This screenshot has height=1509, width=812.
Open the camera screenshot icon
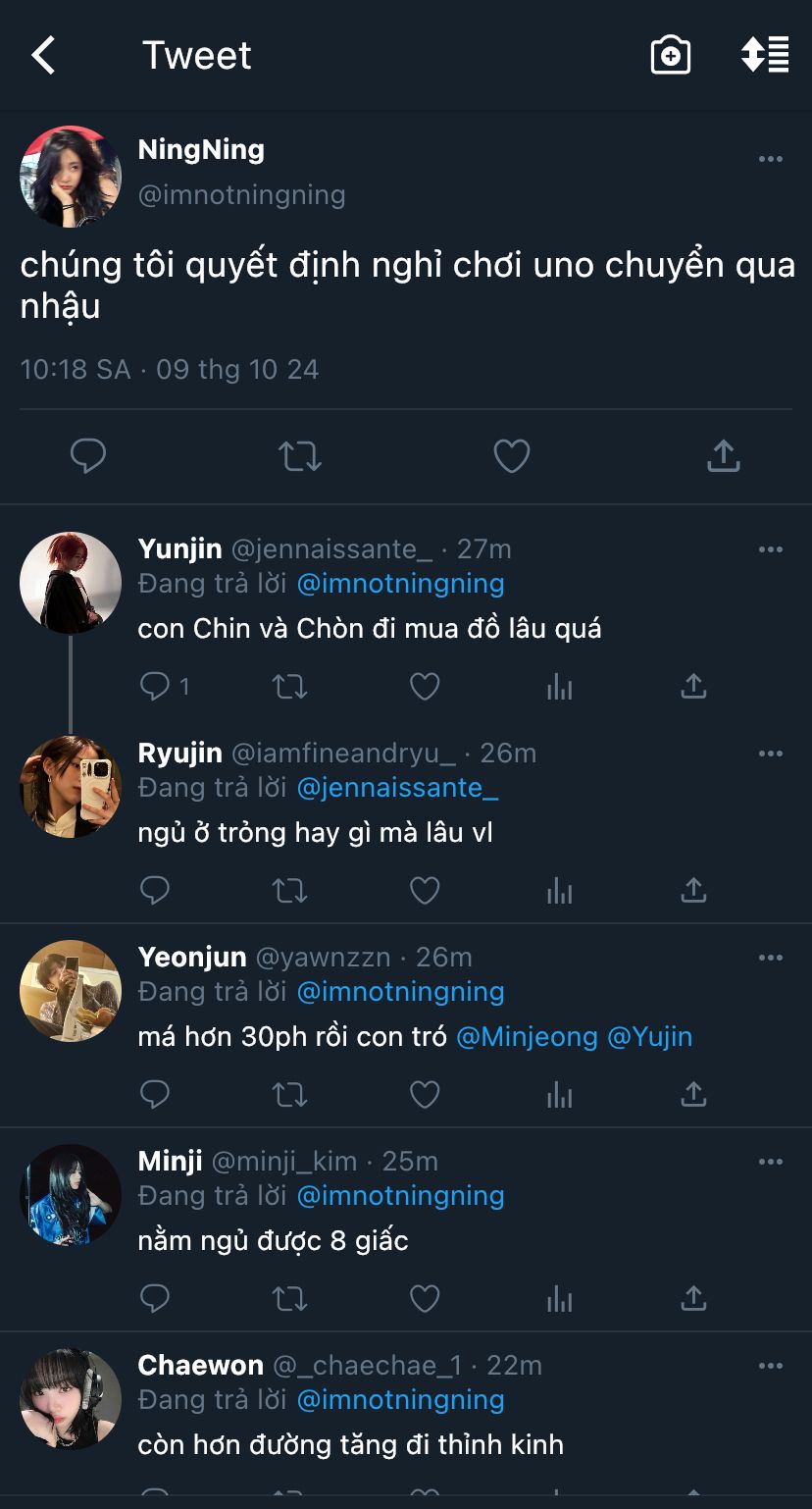[x=671, y=56]
